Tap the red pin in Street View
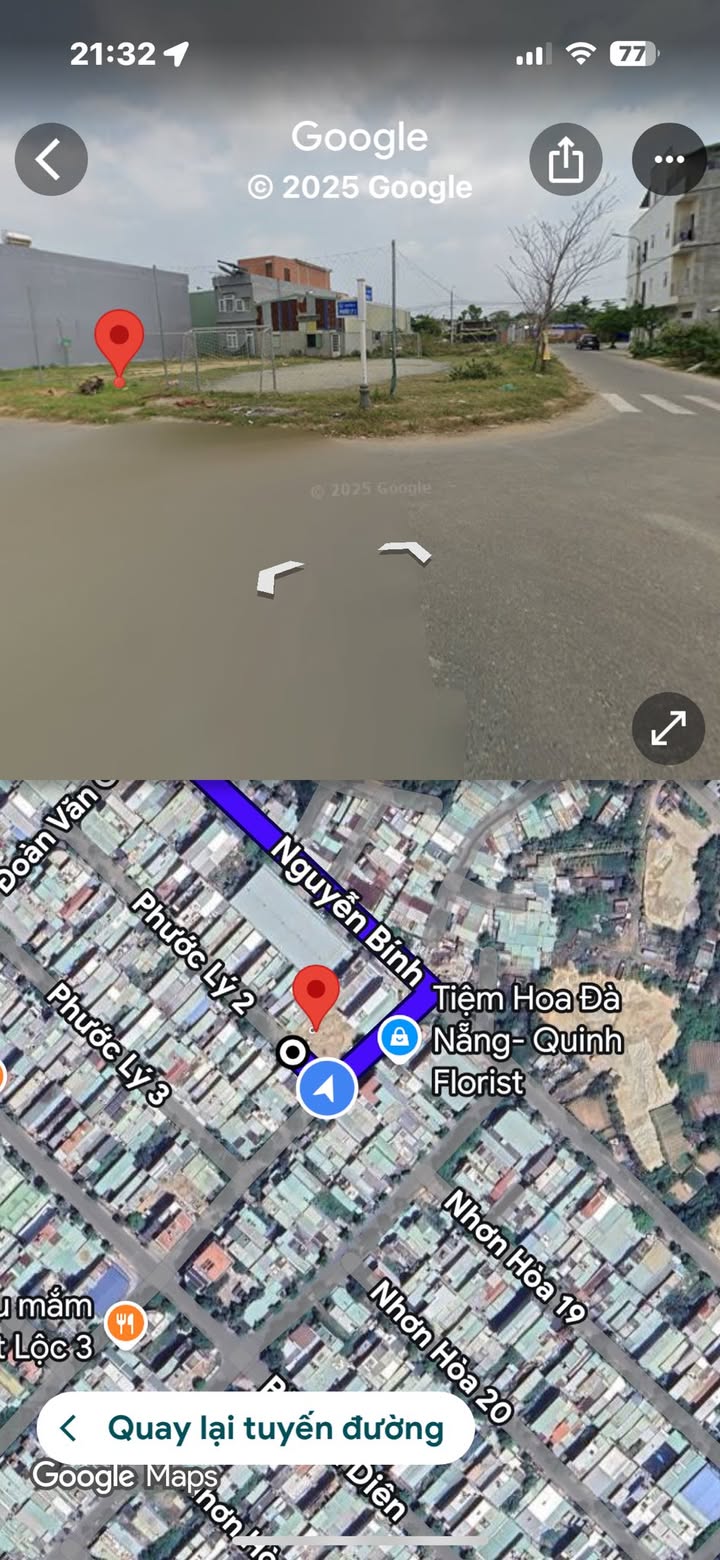Screen dimensions: 720x1560 coord(119,347)
